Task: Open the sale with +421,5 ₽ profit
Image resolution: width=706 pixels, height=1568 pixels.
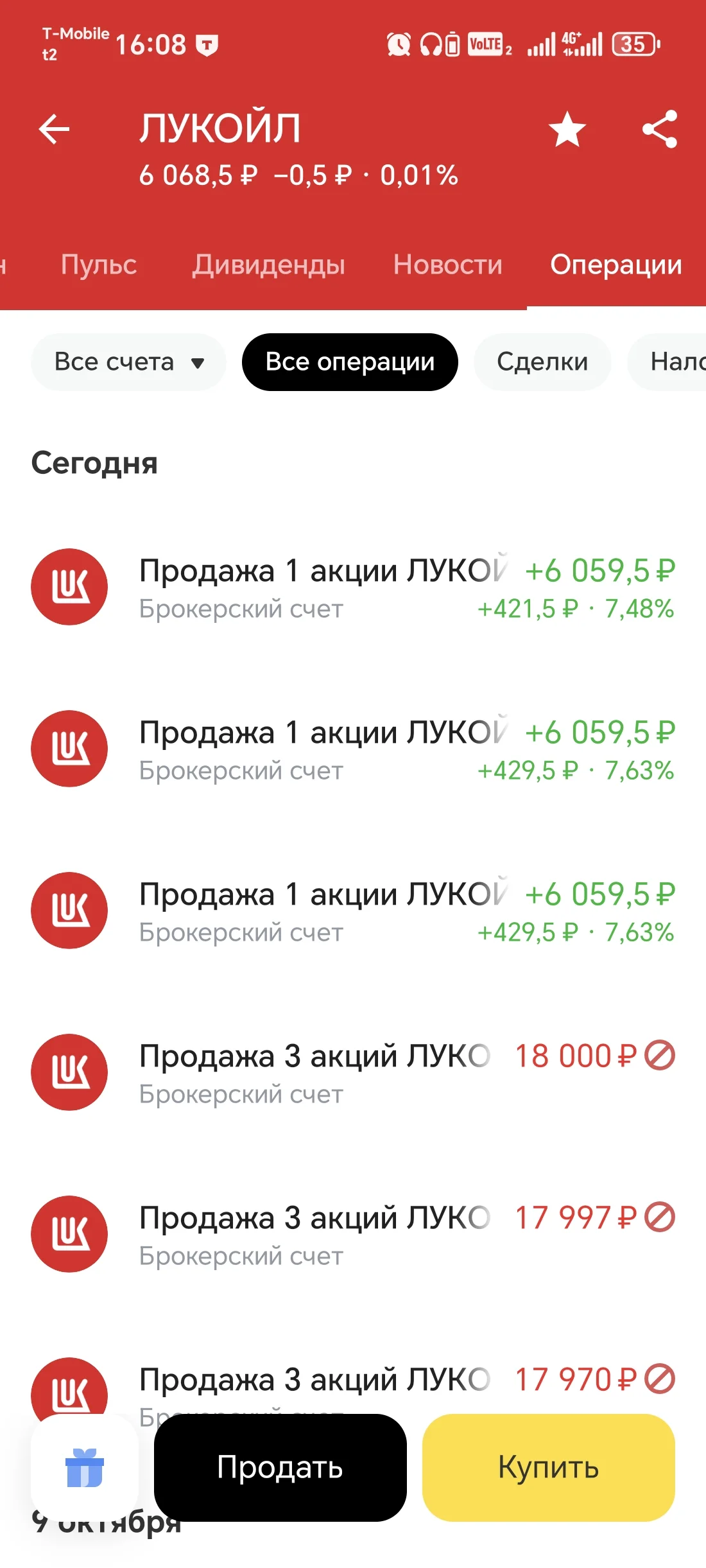Action: 353,587
